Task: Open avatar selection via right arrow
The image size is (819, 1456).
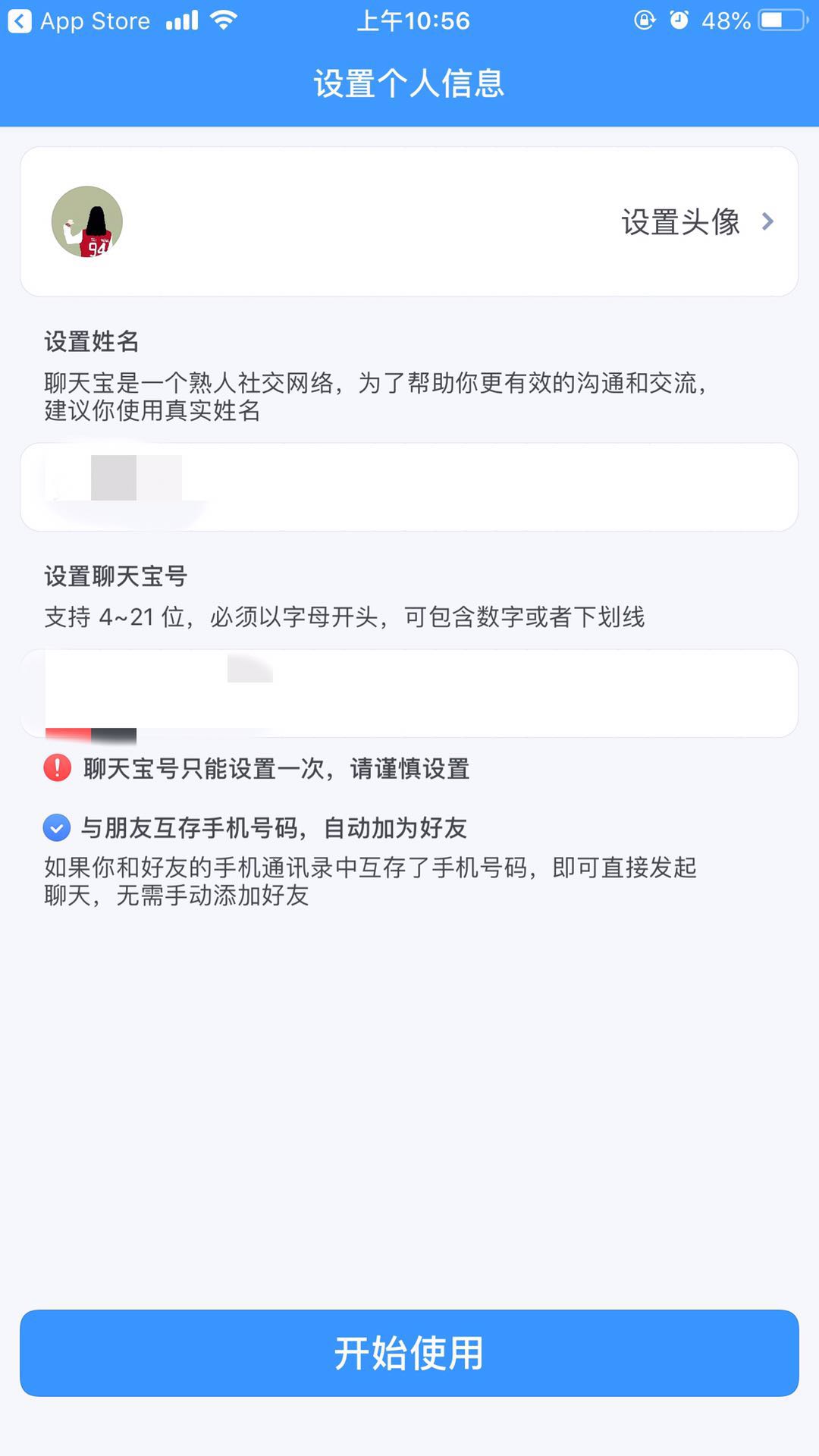Action: [768, 221]
